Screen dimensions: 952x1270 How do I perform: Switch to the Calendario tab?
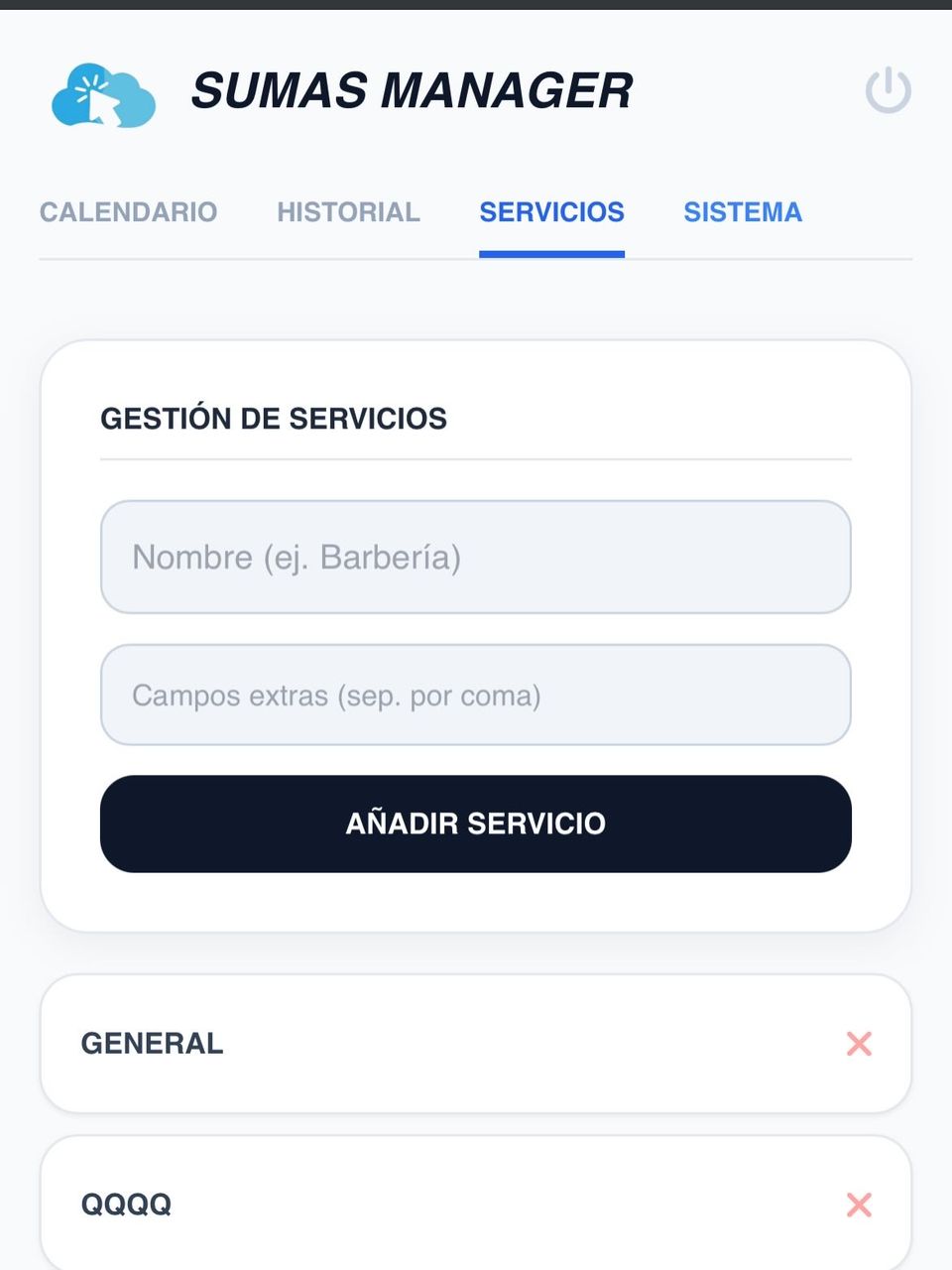tap(128, 212)
